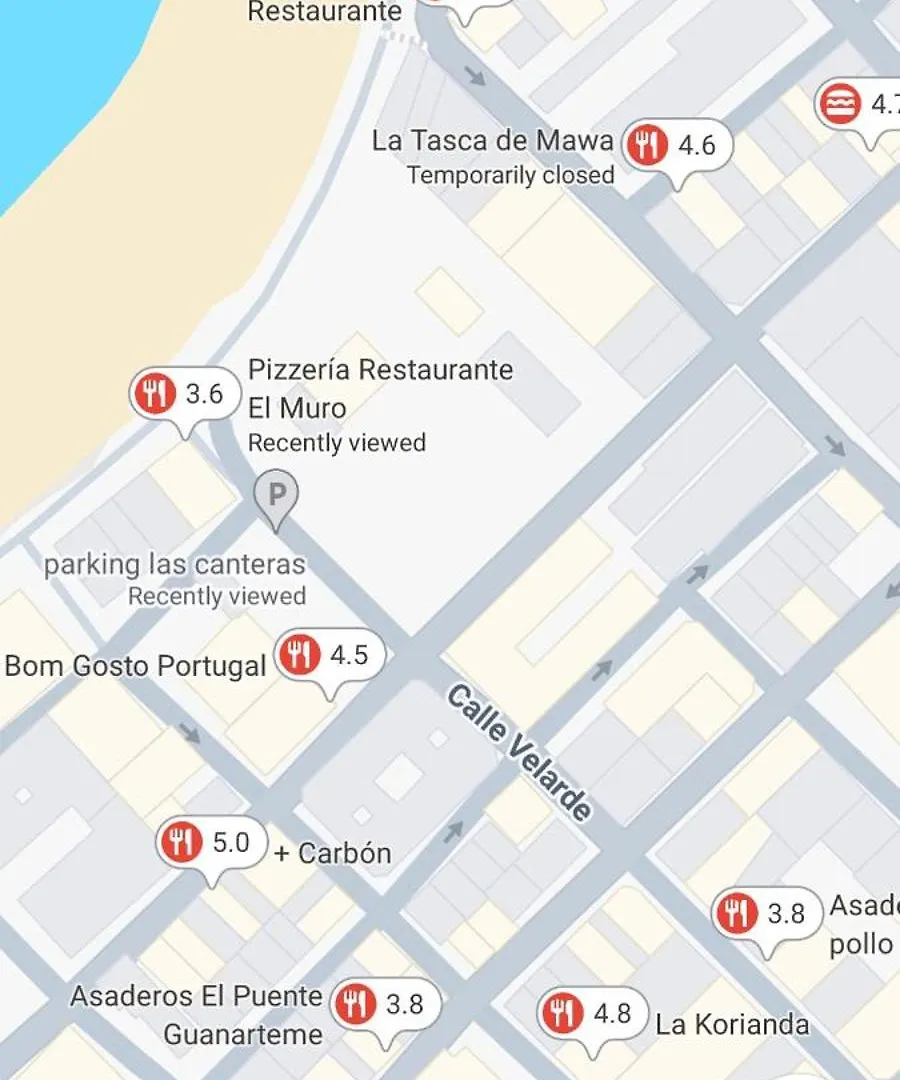Tap the parking las canteras pin
The image size is (900, 1080).
pos(275,494)
